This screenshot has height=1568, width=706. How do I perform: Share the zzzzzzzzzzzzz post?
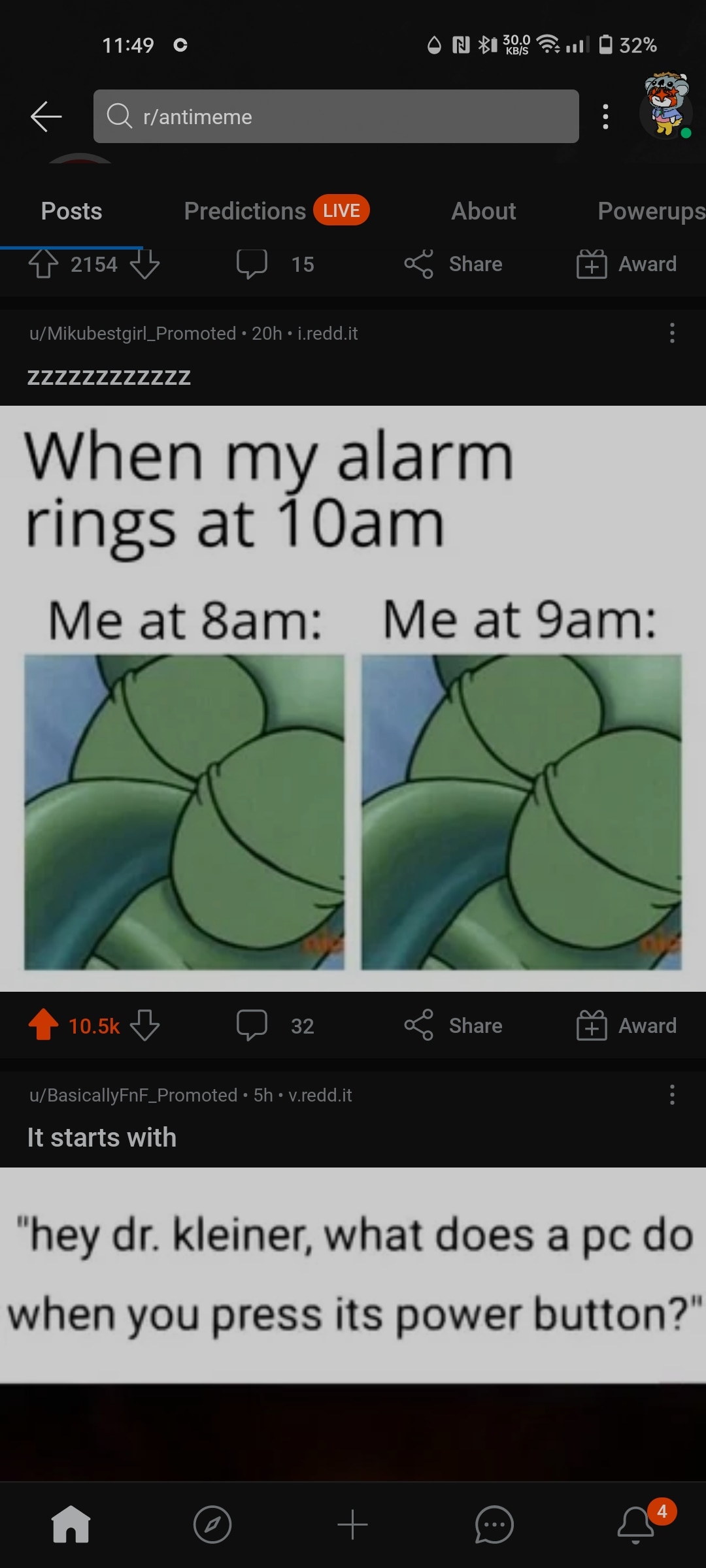click(x=453, y=1025)
